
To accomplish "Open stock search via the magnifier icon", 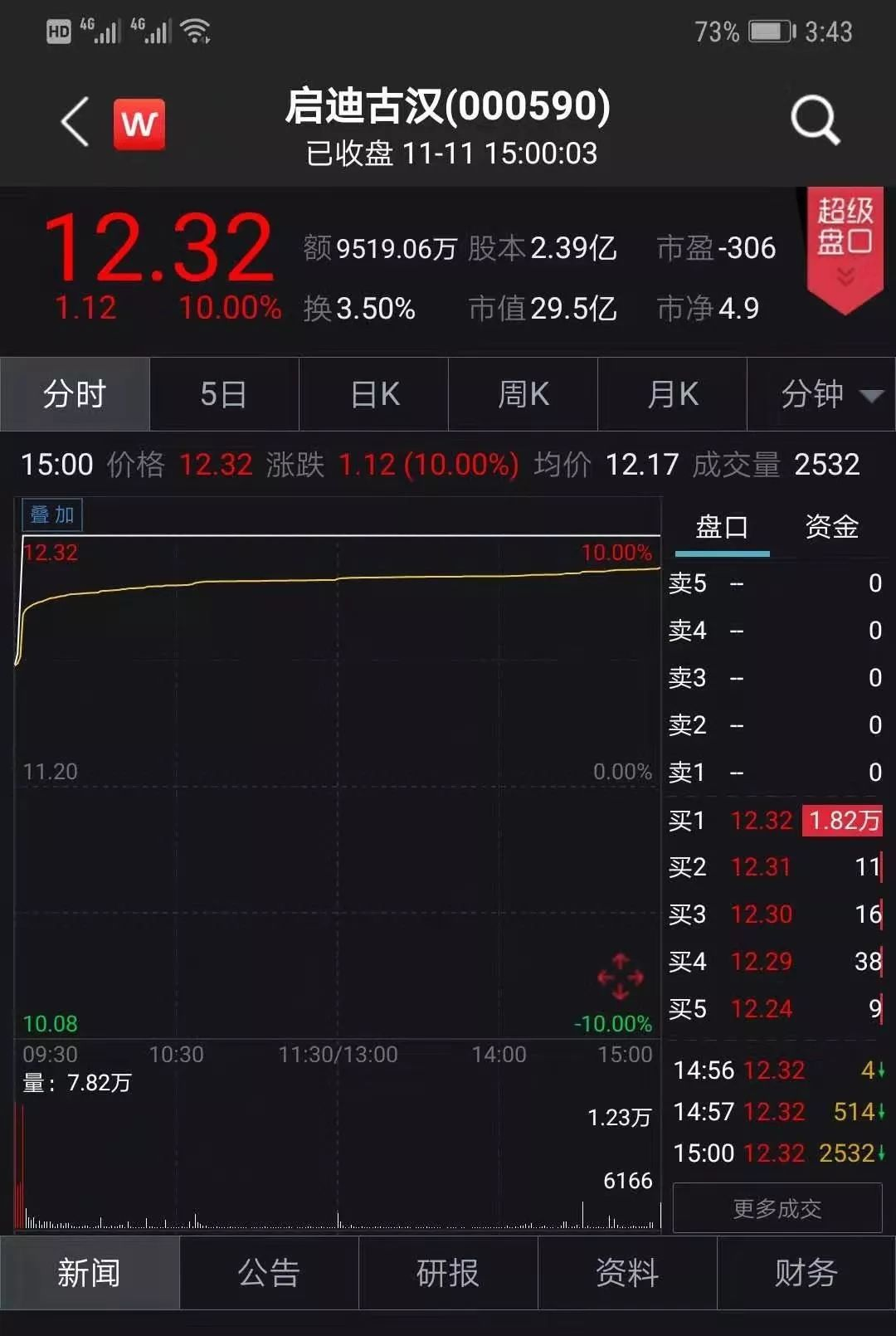I will 816,119.
